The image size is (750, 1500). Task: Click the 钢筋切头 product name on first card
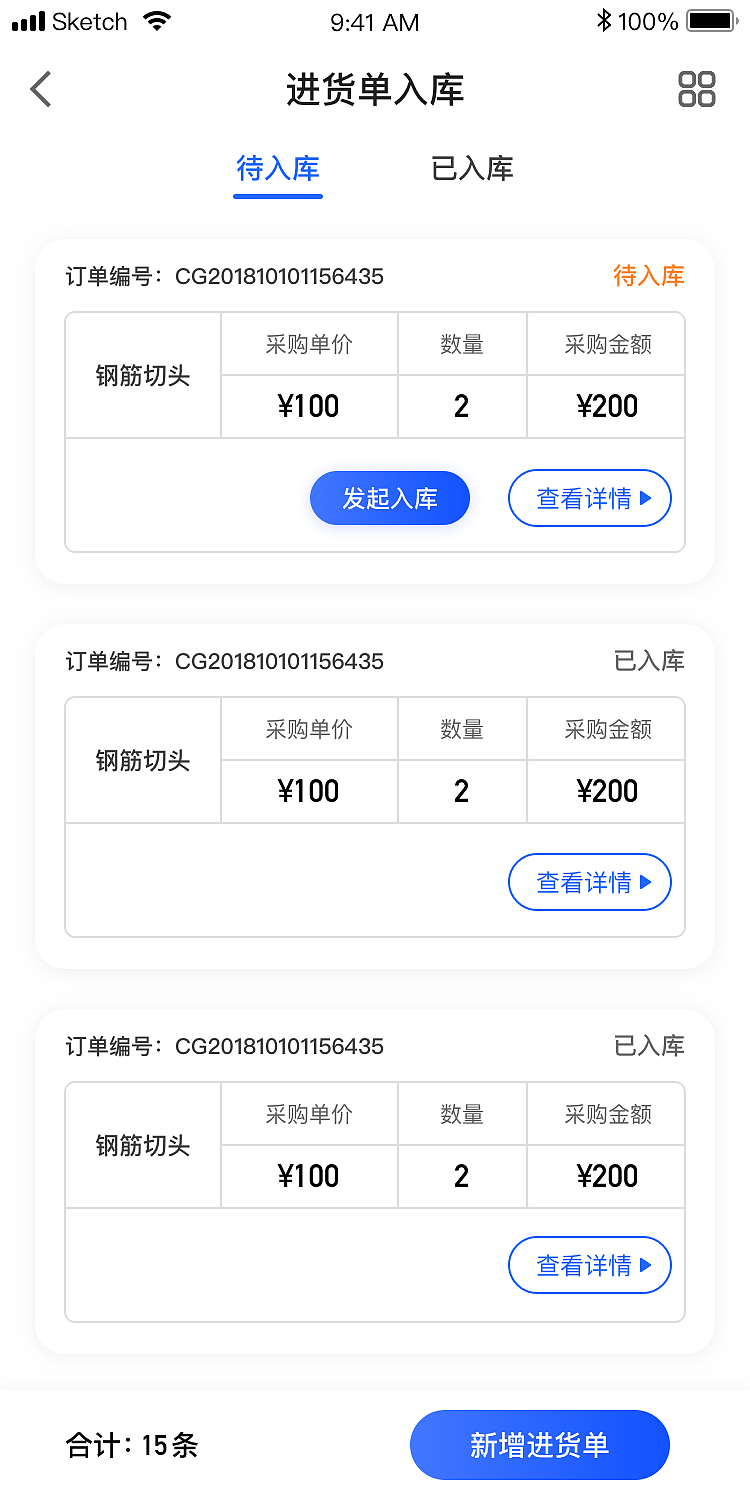point(141,375)
